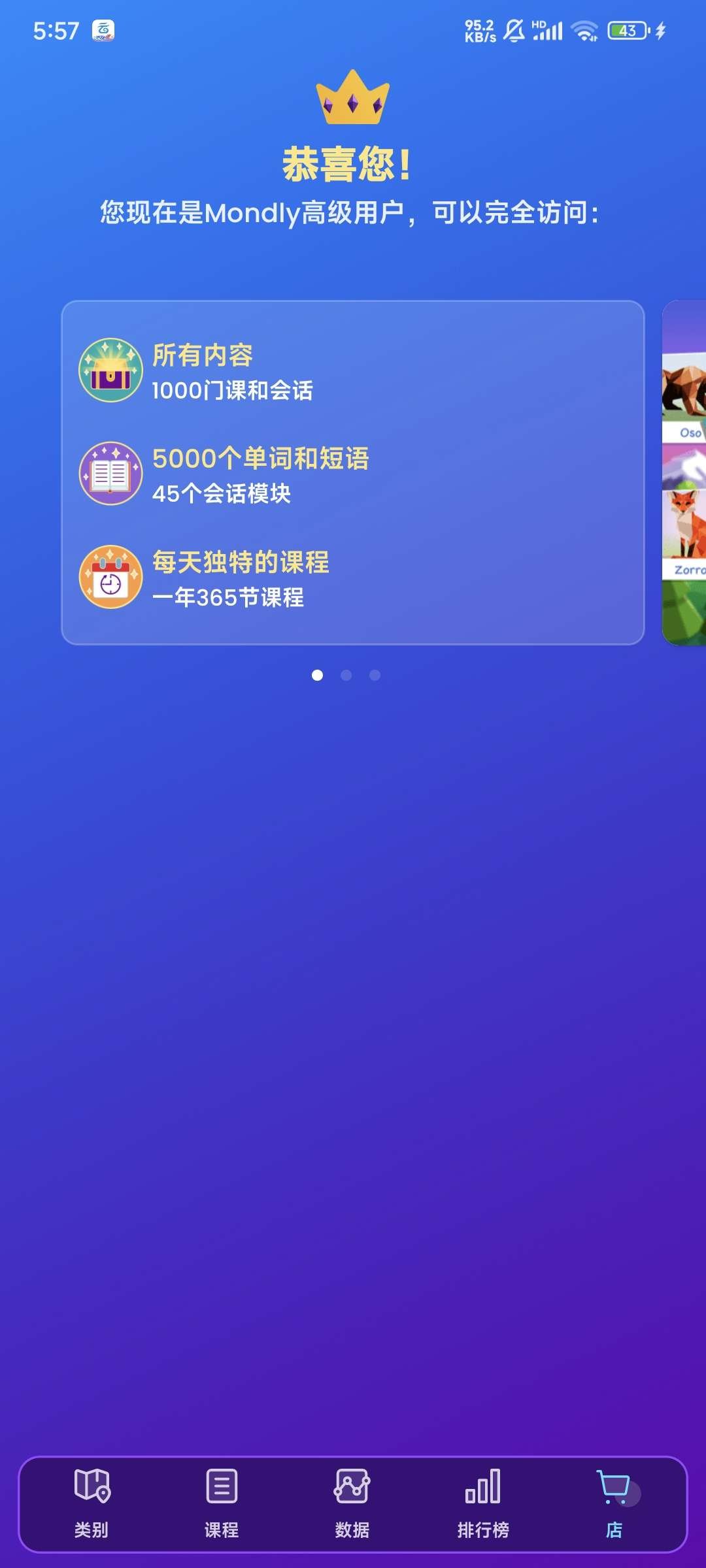Tap the 1000门课和会话 description text
This screenshot has height=1568, width=706.
pos(233,390)
